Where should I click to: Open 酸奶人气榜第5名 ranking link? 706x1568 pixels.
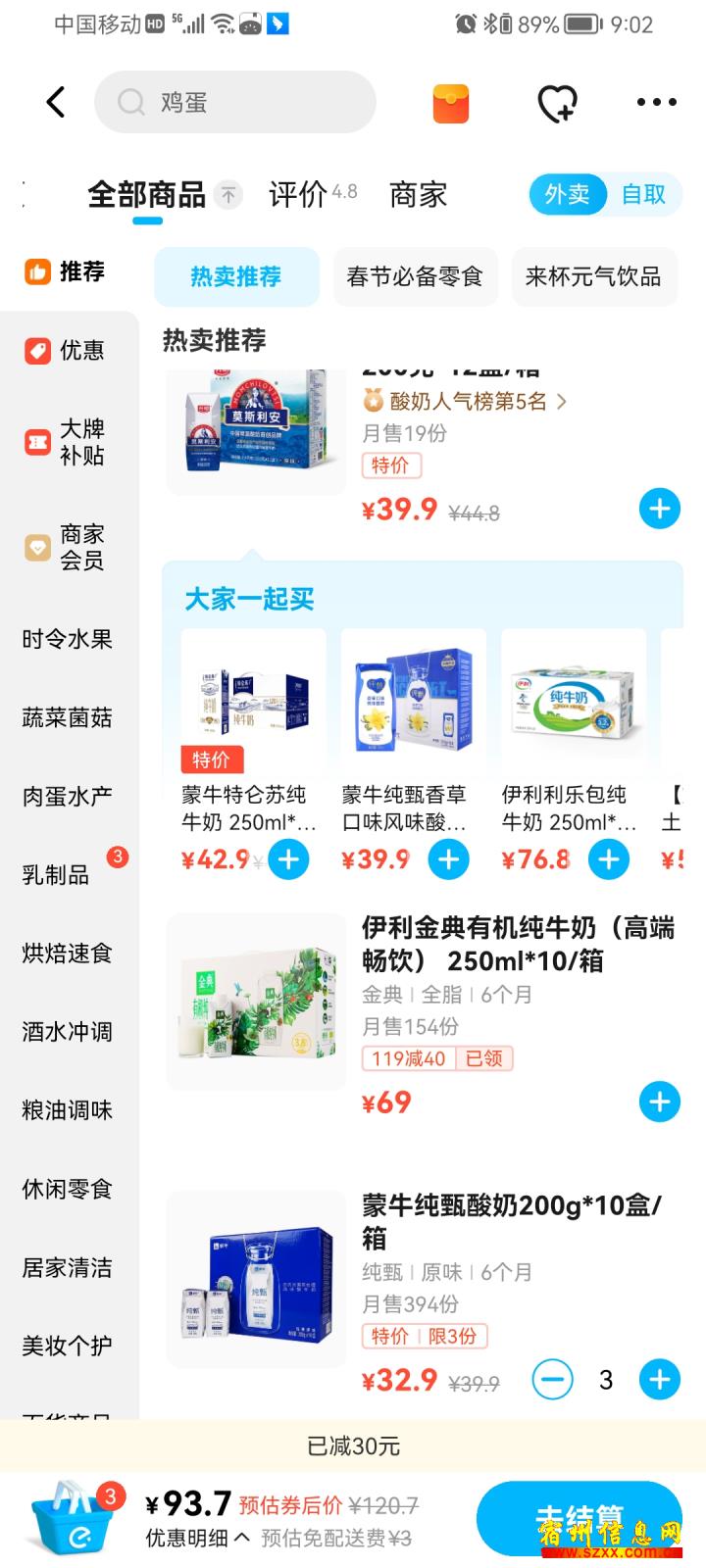pyautogui.click(x=465, y=401)
